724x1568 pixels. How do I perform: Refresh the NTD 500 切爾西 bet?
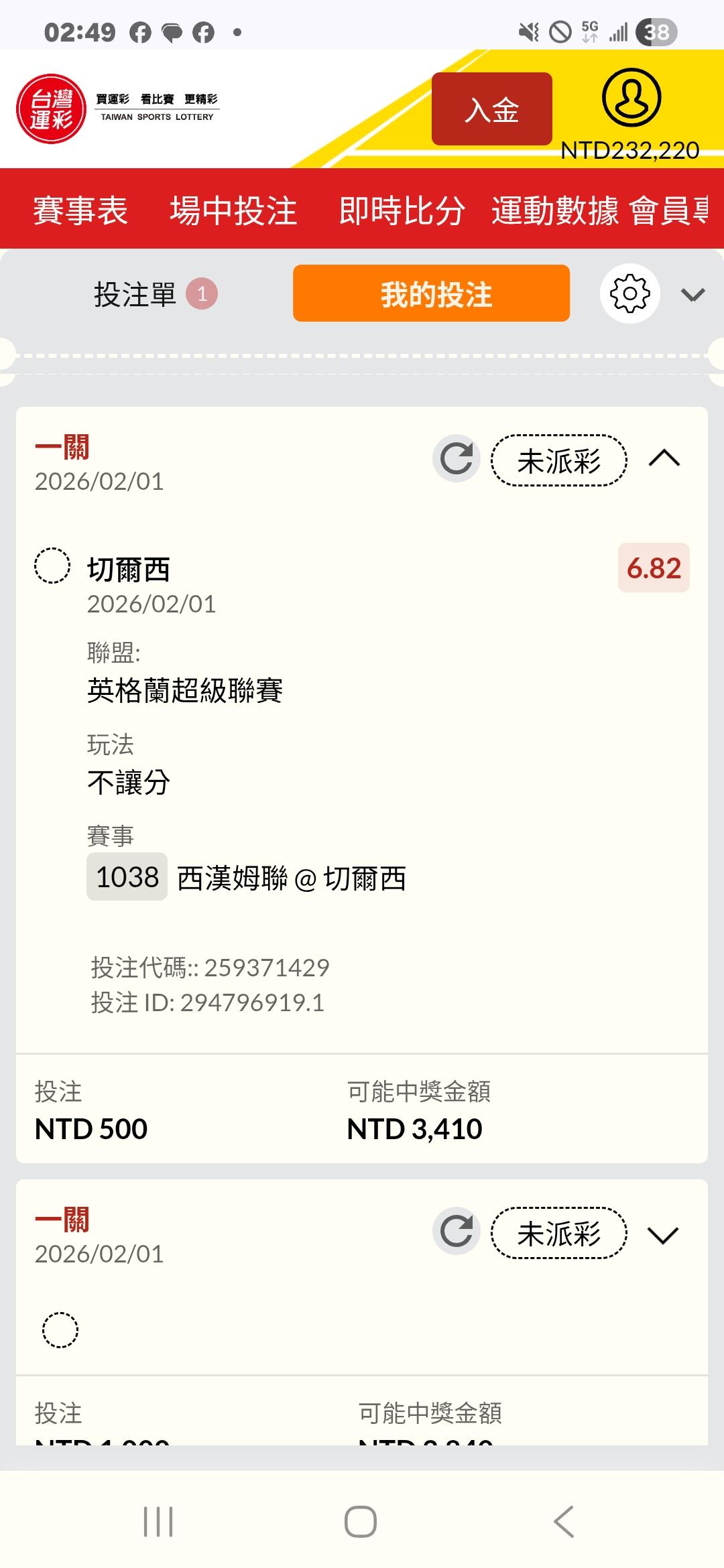coord(457,459)
